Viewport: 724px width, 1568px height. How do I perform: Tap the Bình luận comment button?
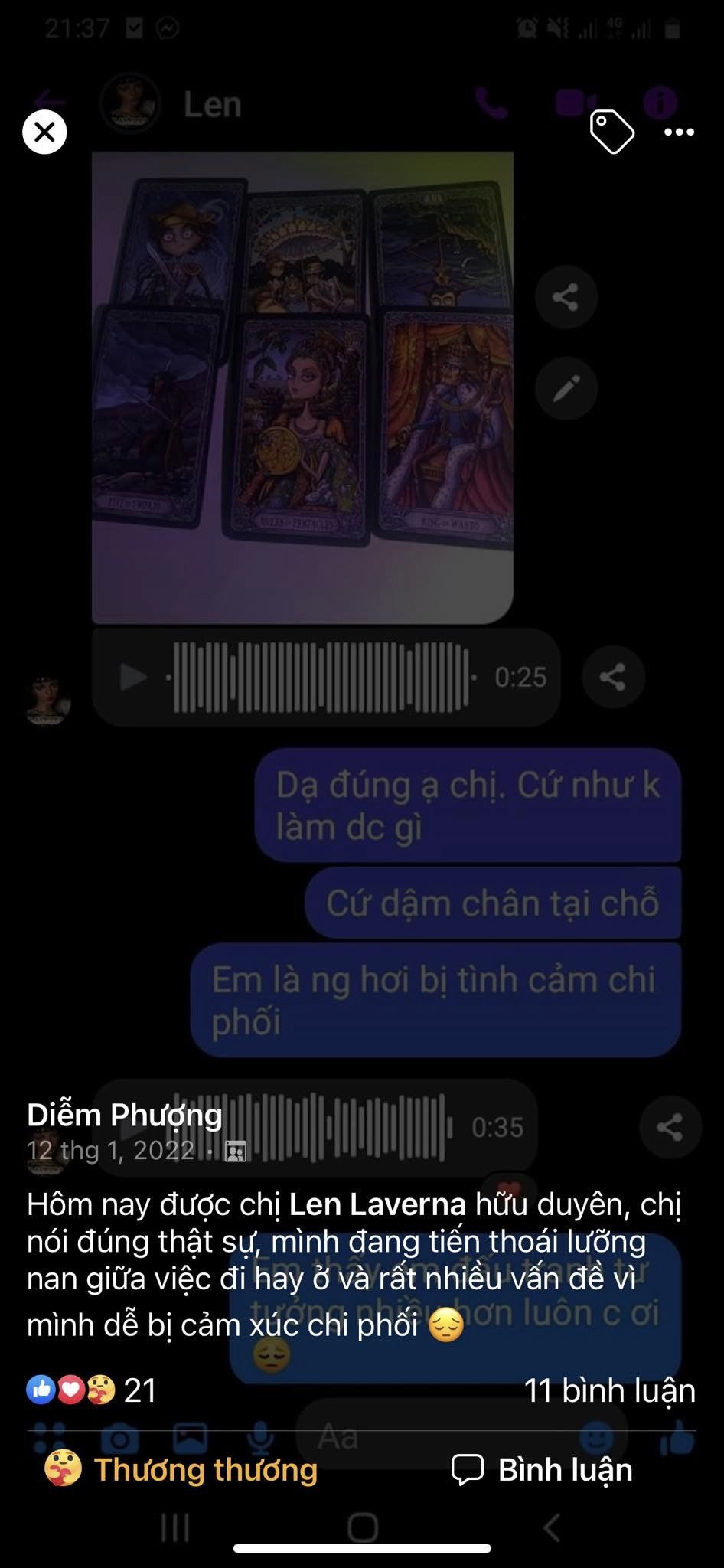tap(542, 1469)
